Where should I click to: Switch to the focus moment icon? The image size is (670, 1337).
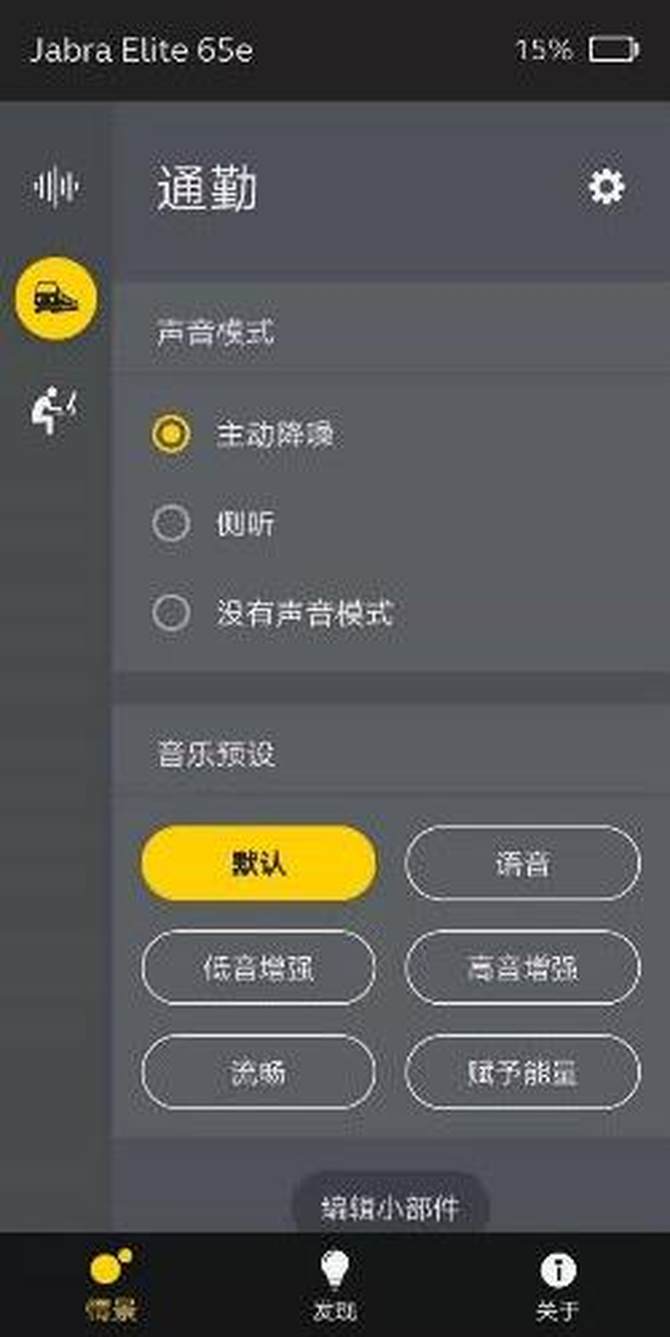[x=56, y=410]
